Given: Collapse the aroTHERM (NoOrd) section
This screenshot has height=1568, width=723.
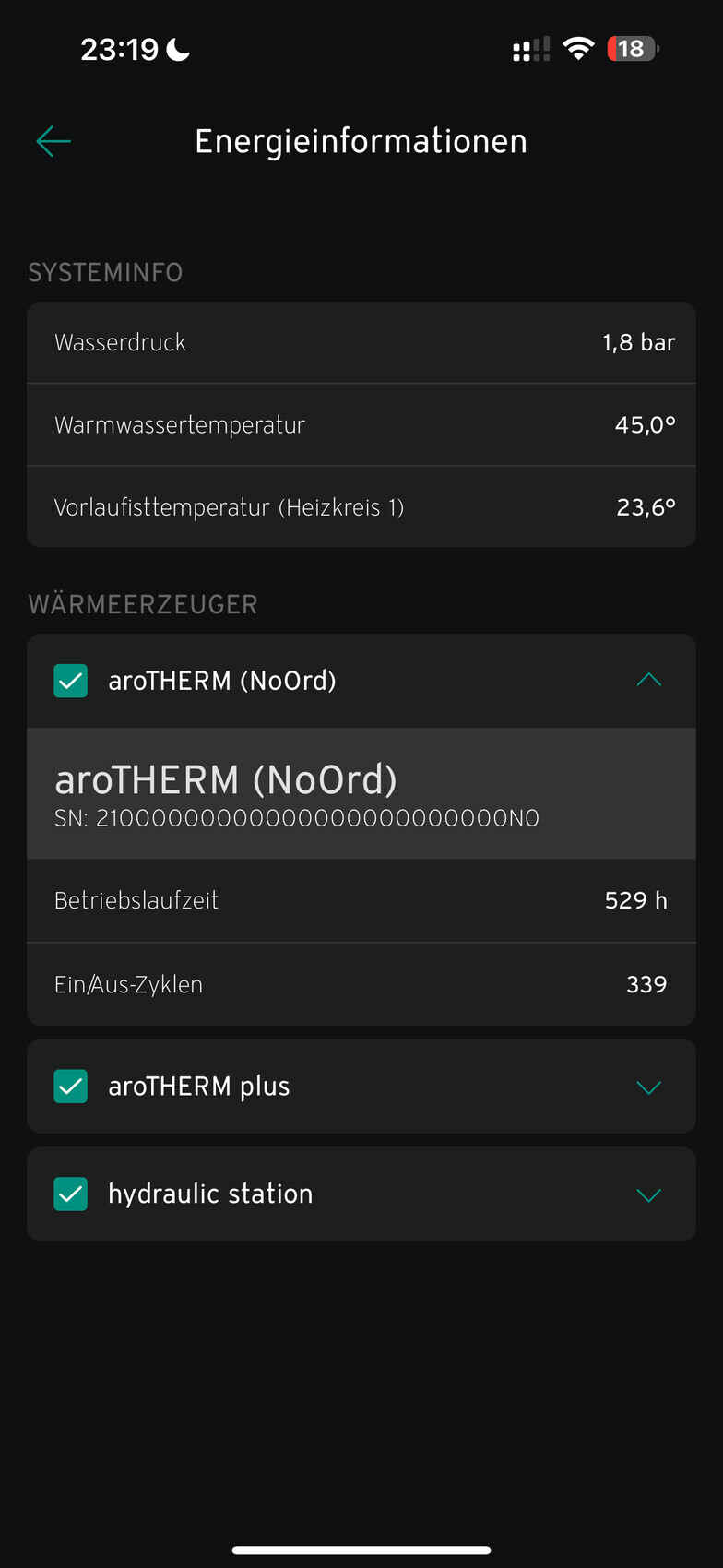Looking at the screenshot, I should coord(649,680).
